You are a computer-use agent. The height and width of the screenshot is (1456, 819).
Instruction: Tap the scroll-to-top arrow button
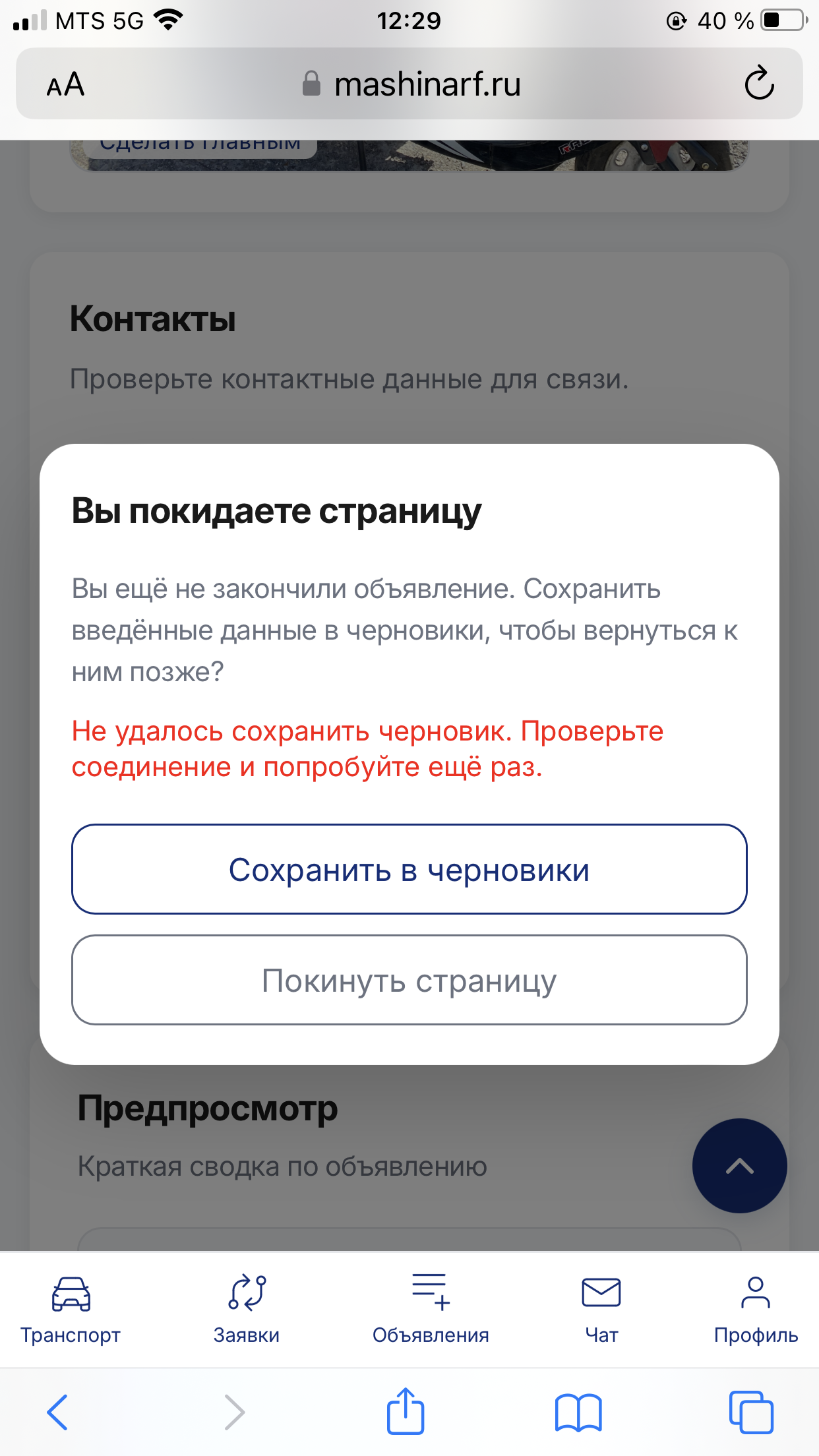click(739, 1166)
